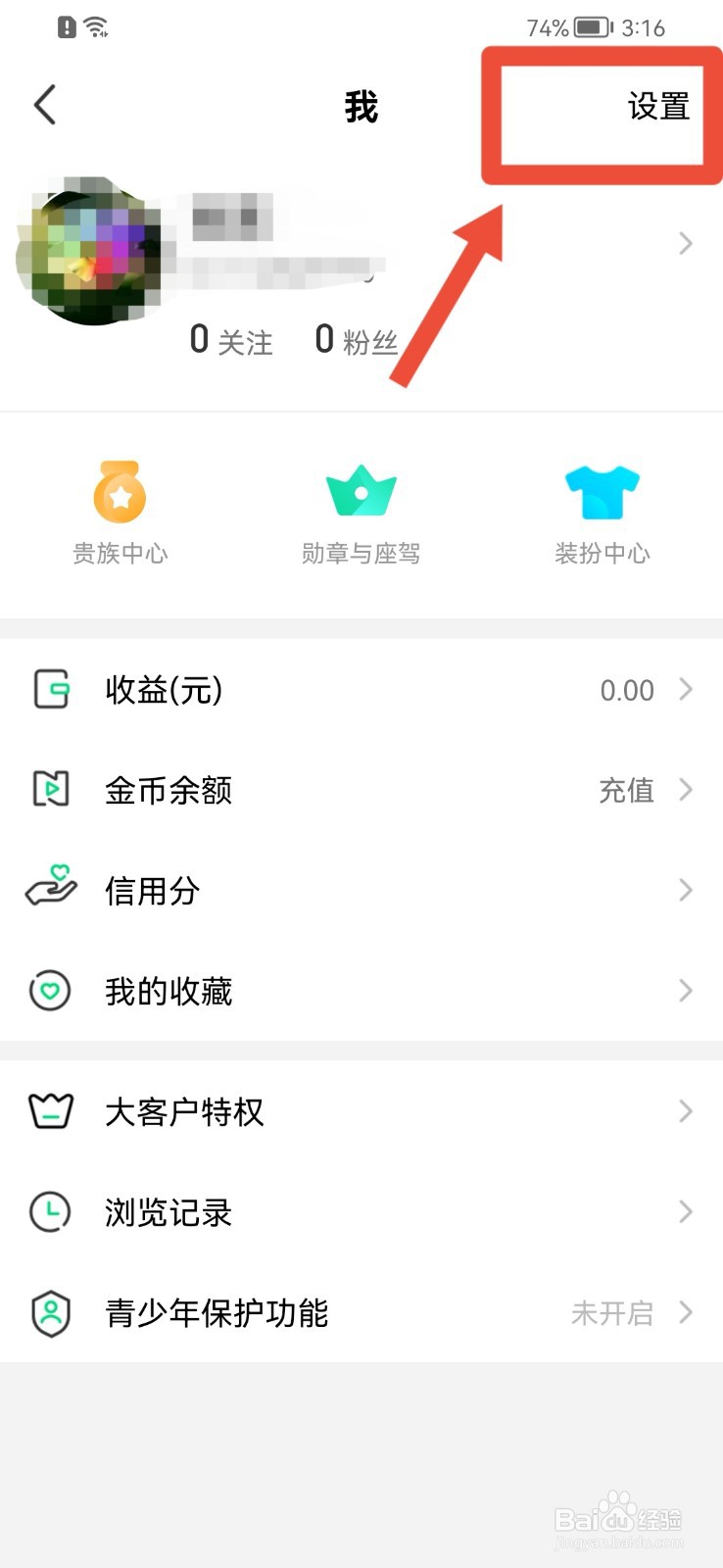Open profile details via the avatar
Screen dimensions: 723x1568
click(90, 251)
